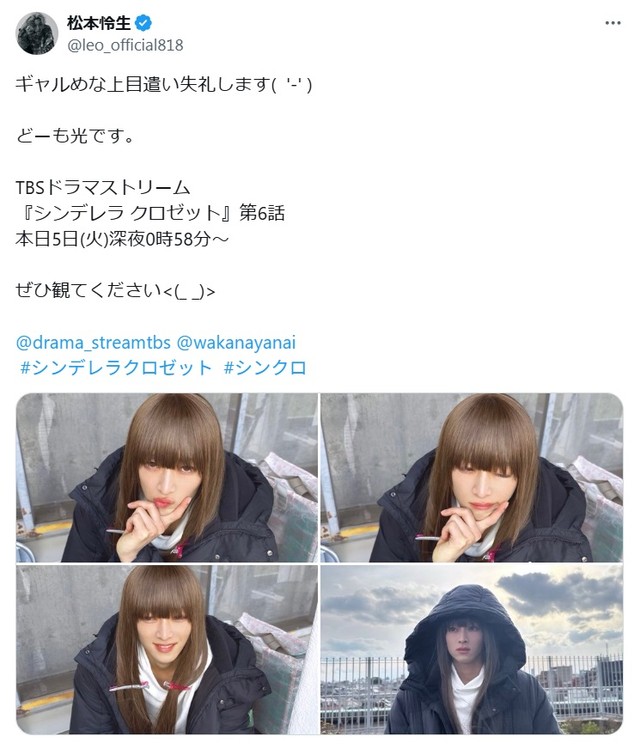This screenshot has height=748, width=640.
Task: Open the @leo_official818 profile handle
Action: 125,45
